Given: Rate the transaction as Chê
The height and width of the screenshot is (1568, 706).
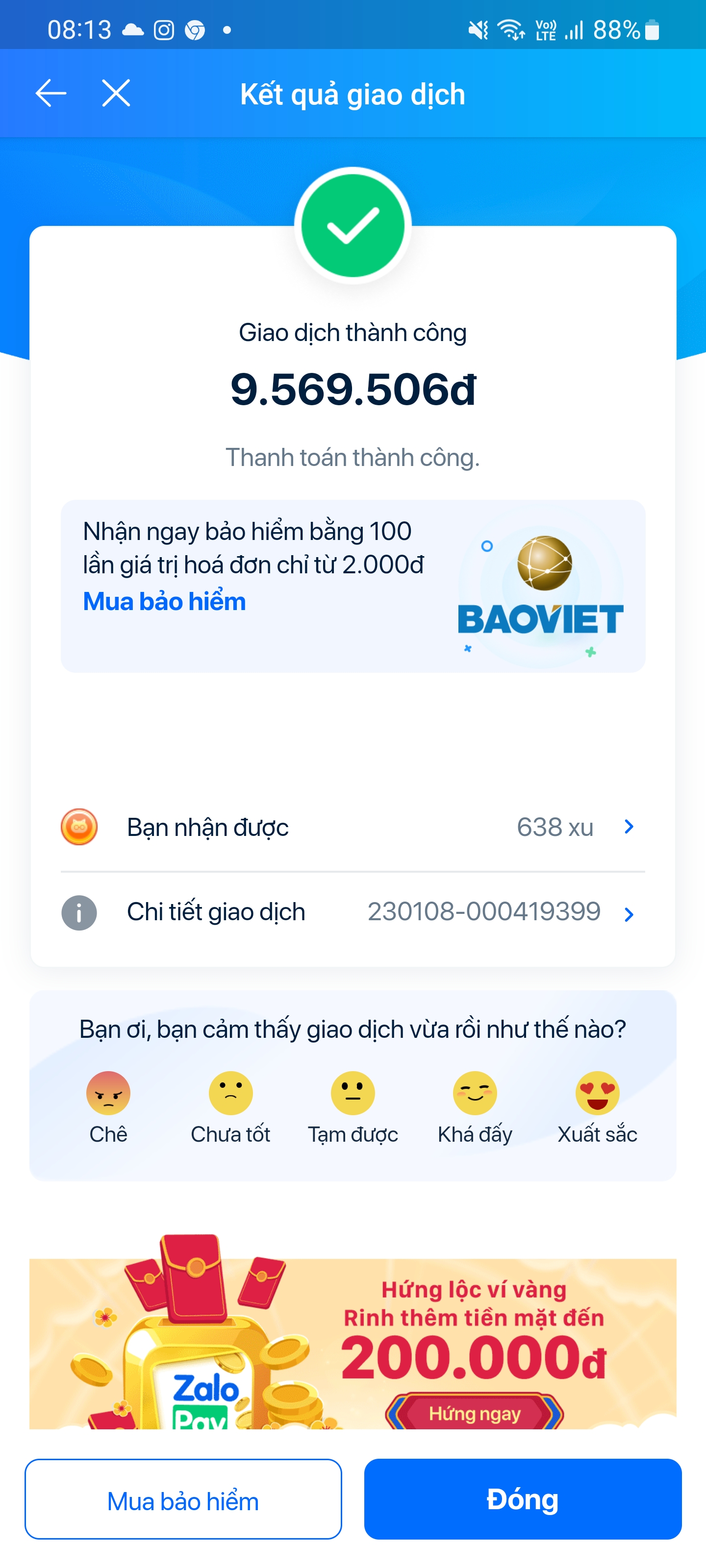Looking at the screenshot, I should (x=108, y=1094).
